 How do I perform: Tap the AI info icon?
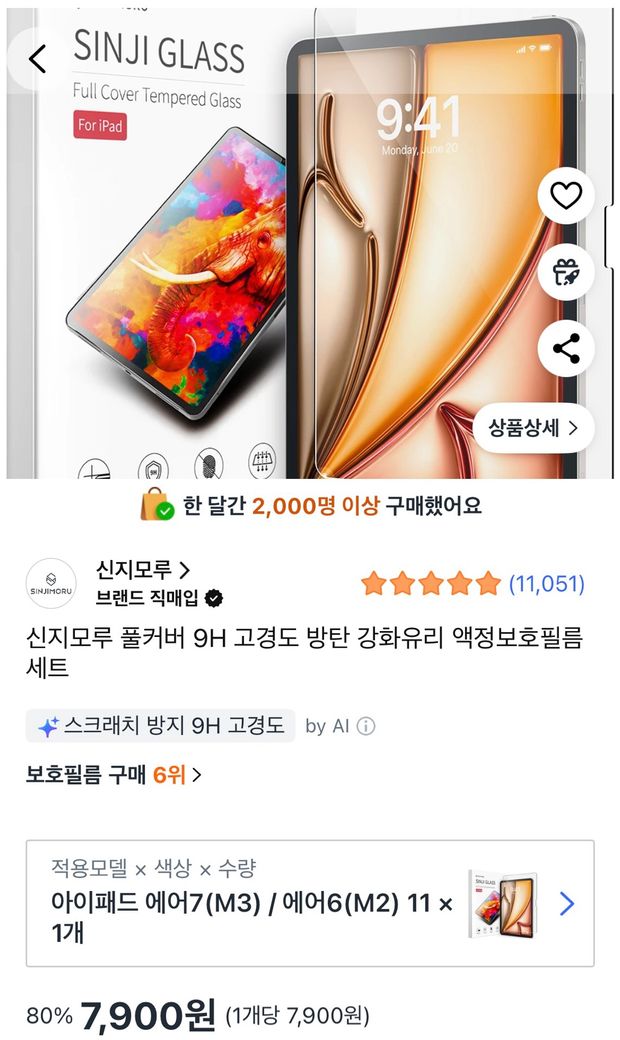pos(366,726)
